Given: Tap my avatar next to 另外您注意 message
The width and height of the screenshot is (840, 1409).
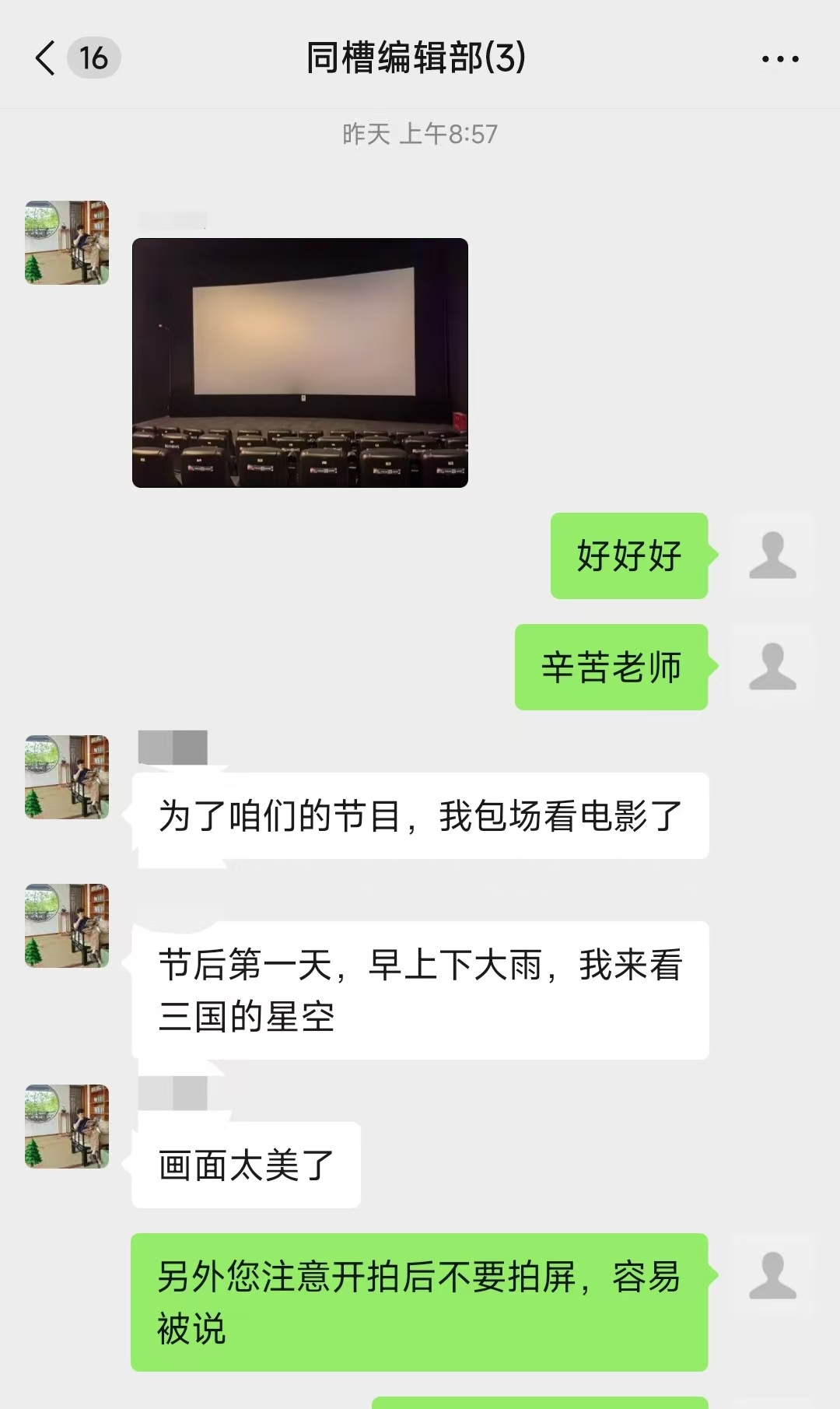Looking at the screenshot, I should click(772, 1276).
